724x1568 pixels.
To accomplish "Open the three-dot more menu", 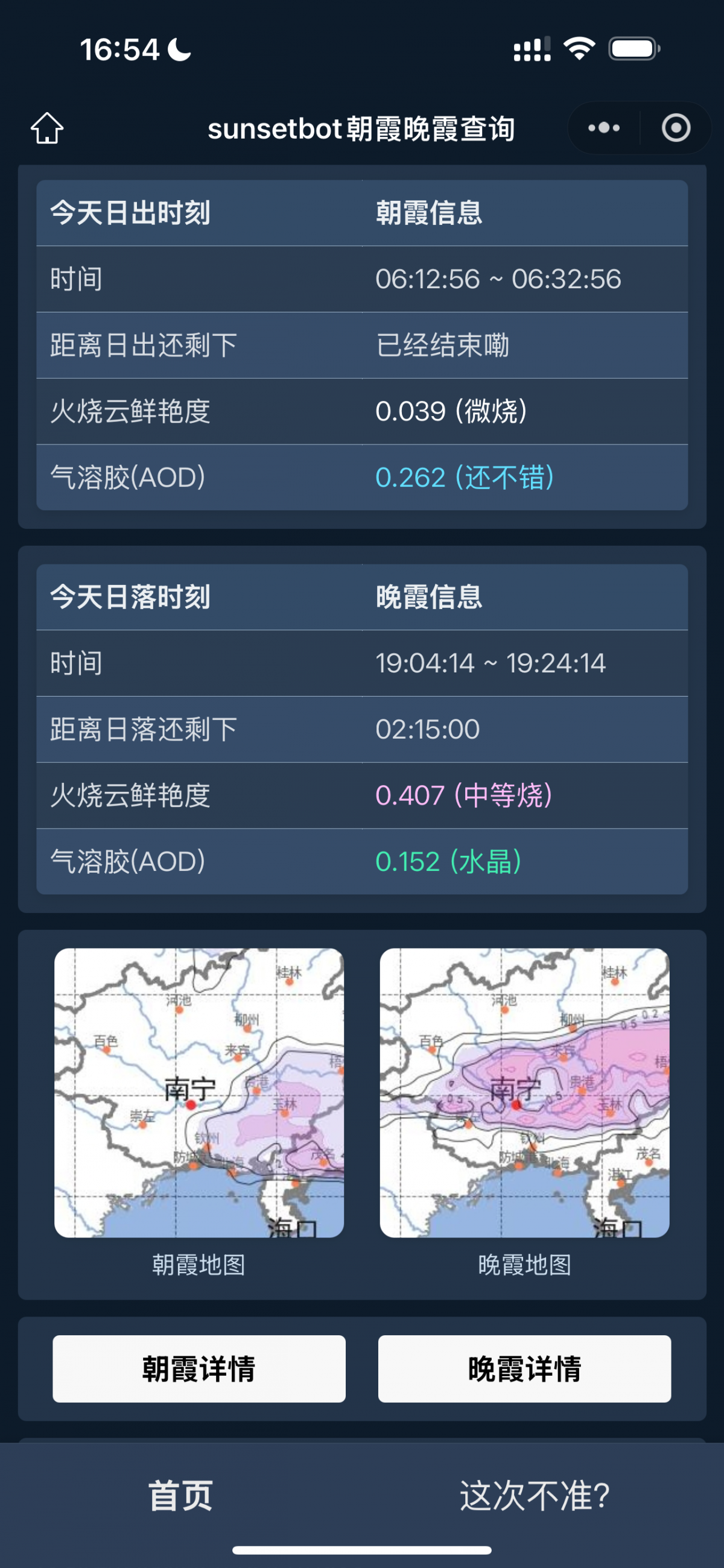I will coord(603,128).
